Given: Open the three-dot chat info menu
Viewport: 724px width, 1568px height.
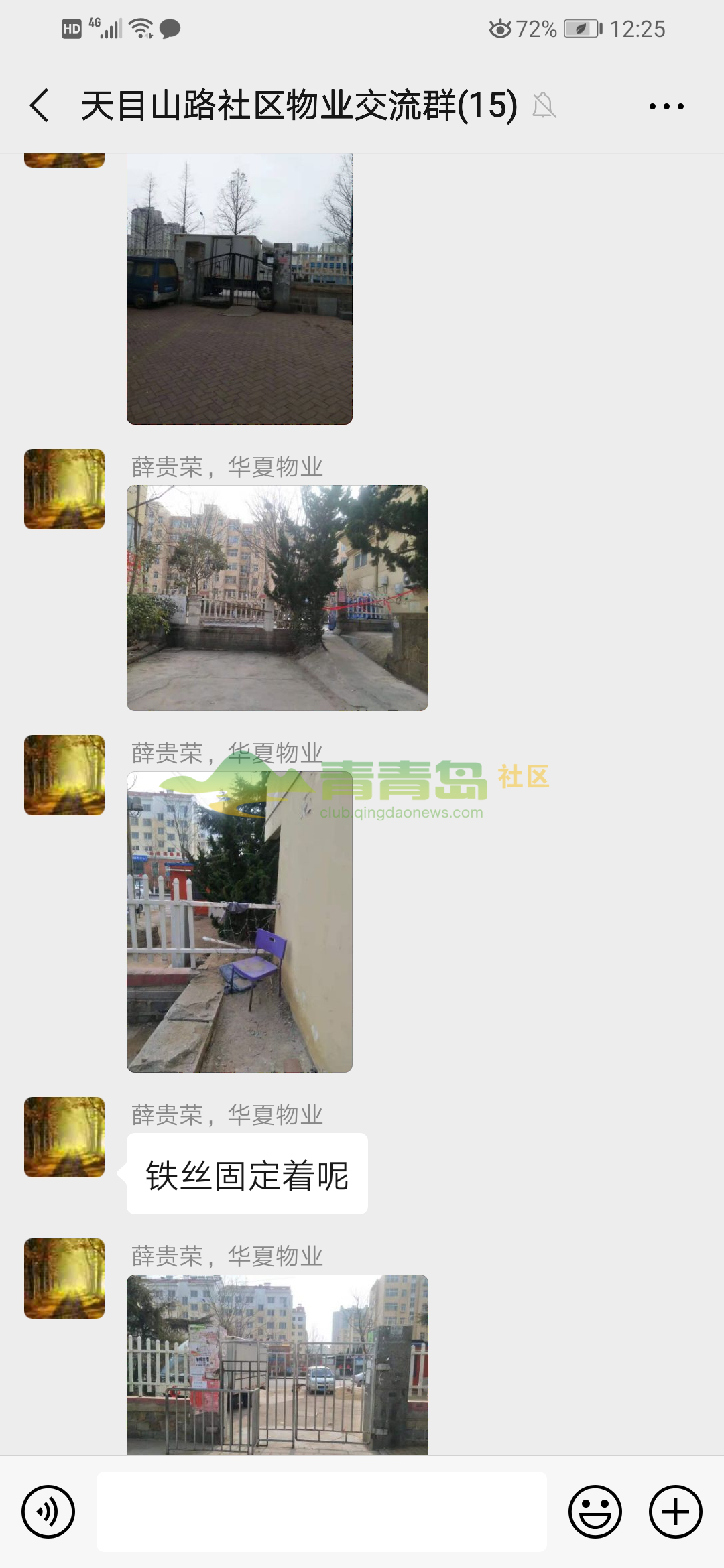Looking at the screenshot, I should [666, 106].
